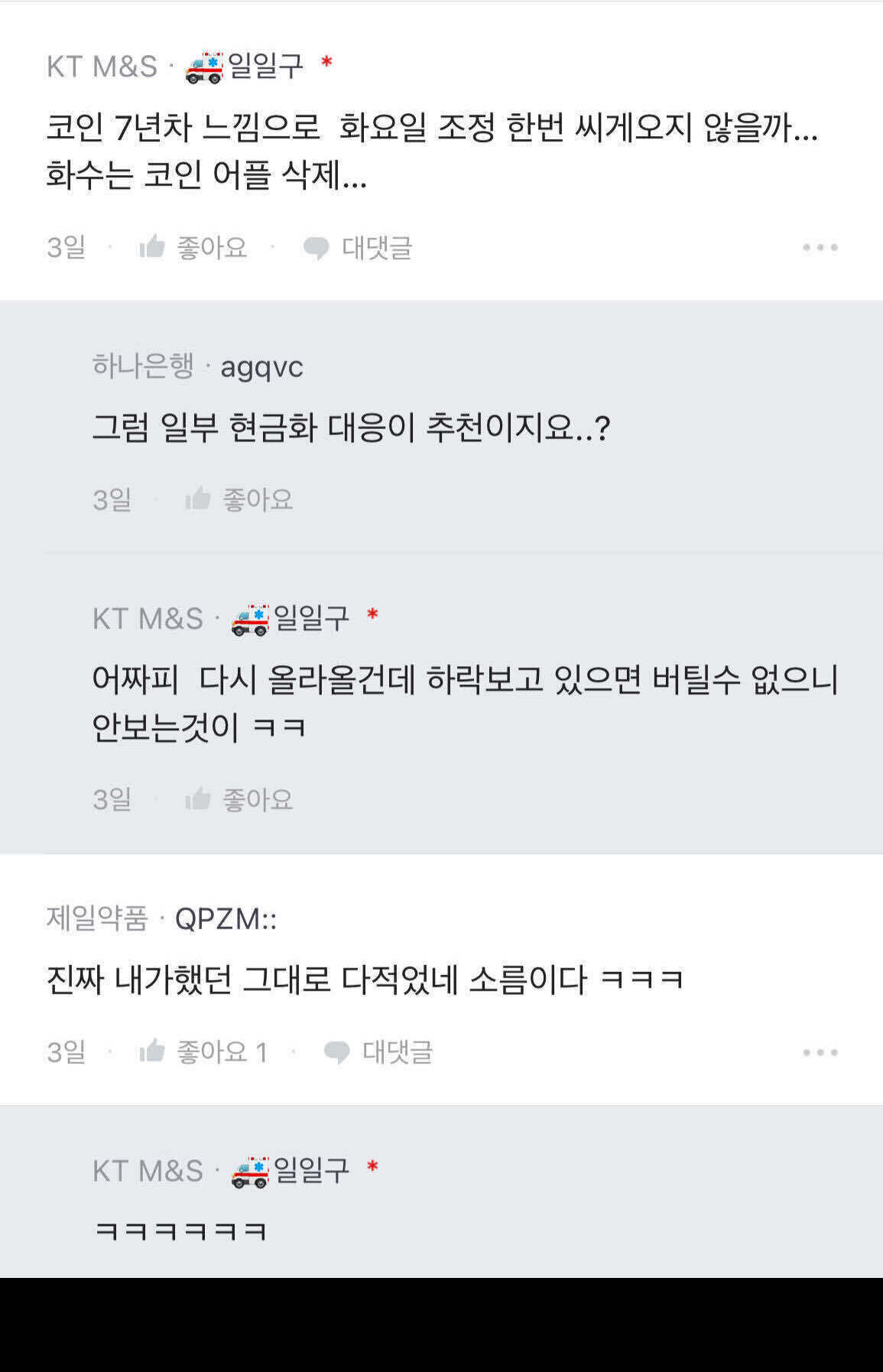Click the speech bubble icon beside 대댓글
This screenshot has height=1372, width=883.
click(x=315, y=247)
